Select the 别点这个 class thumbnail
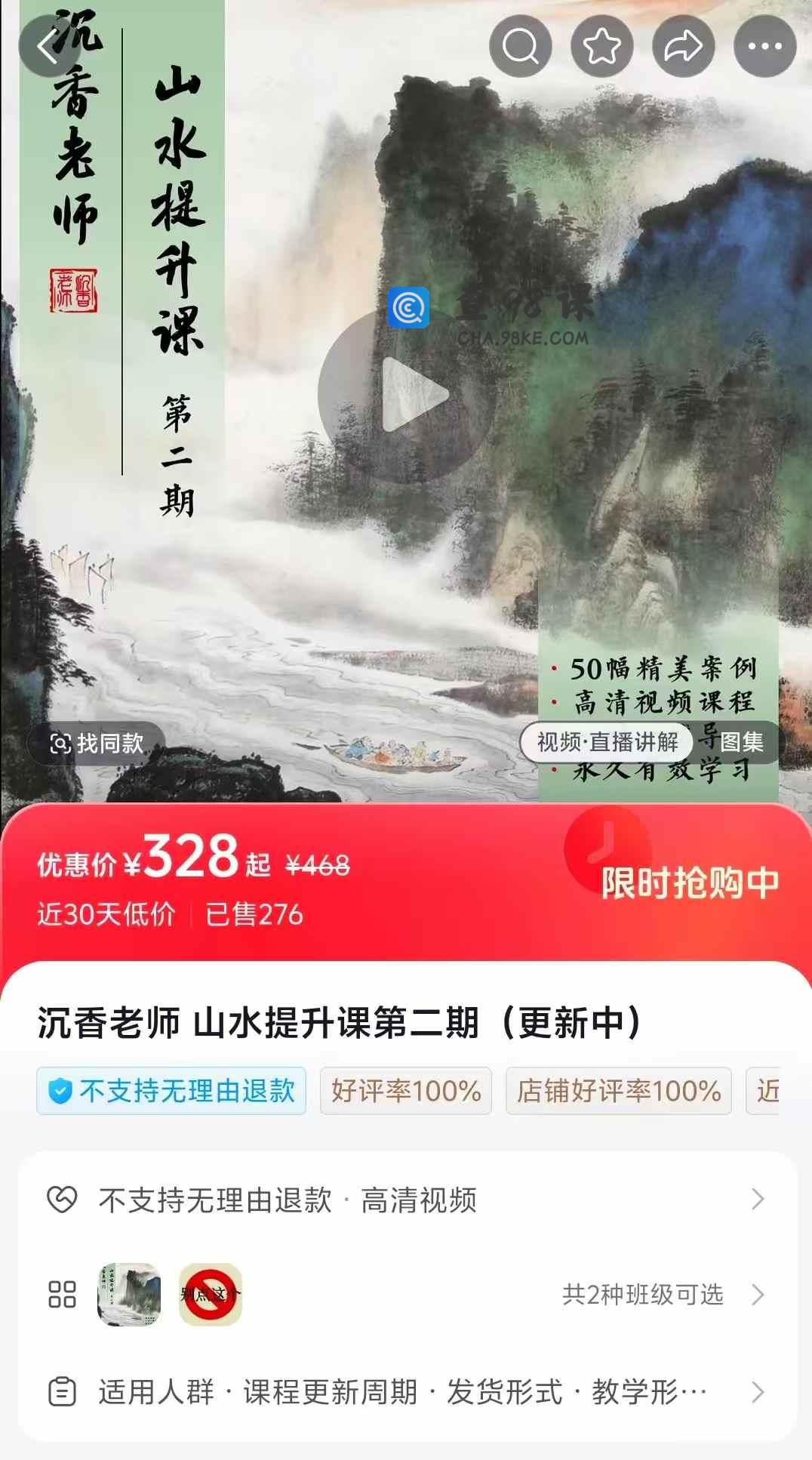This screenshot has width=812, height=1460. point(210,1295)
